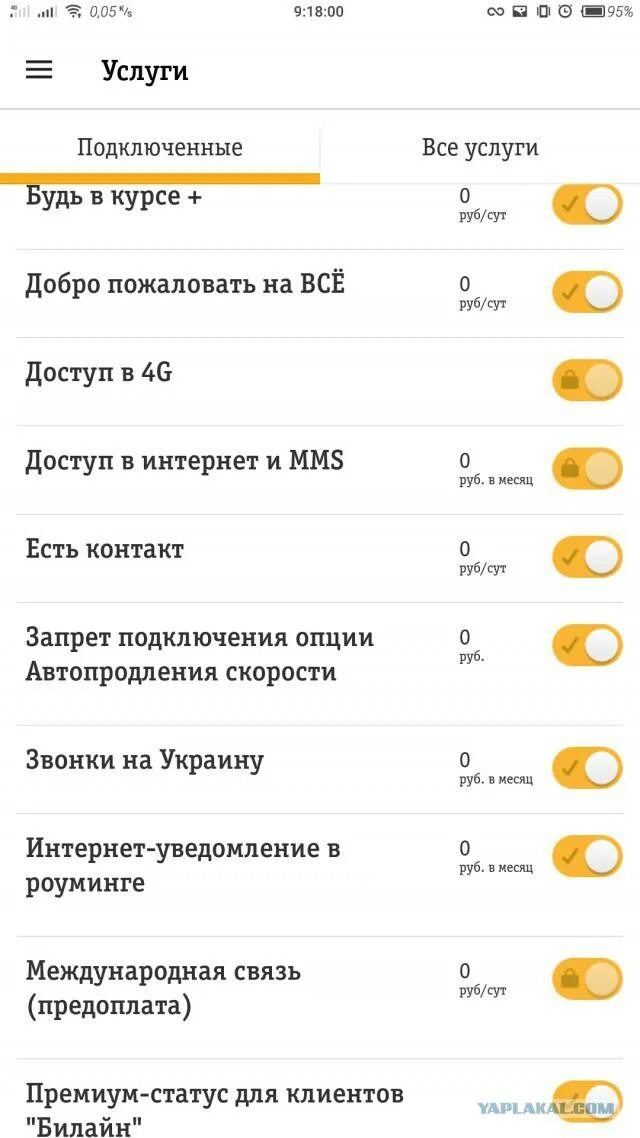Select the Подключенные tab

pos(160,148)
